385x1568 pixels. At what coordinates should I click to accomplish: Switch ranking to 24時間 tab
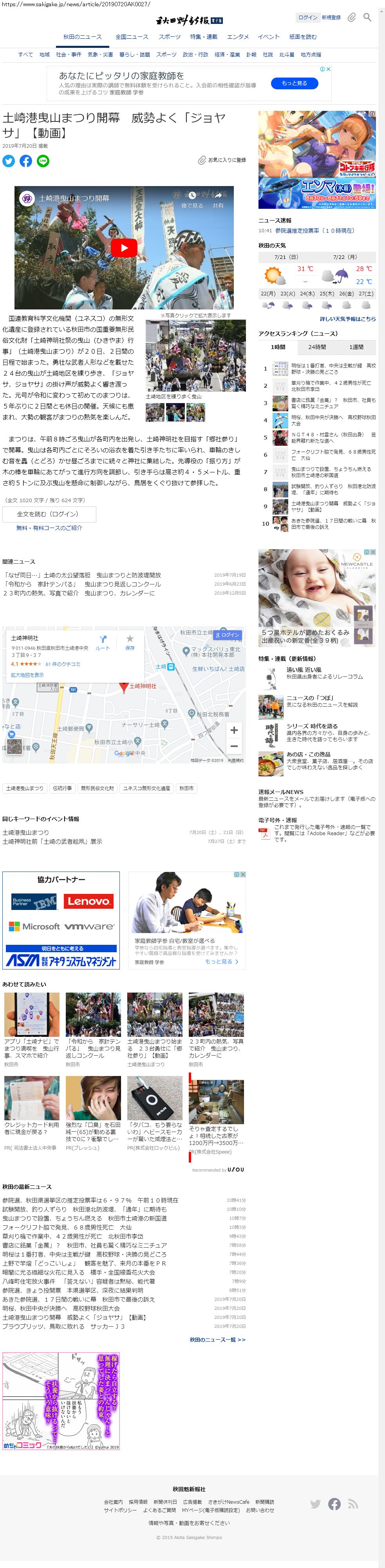click(x=317, y=347)
